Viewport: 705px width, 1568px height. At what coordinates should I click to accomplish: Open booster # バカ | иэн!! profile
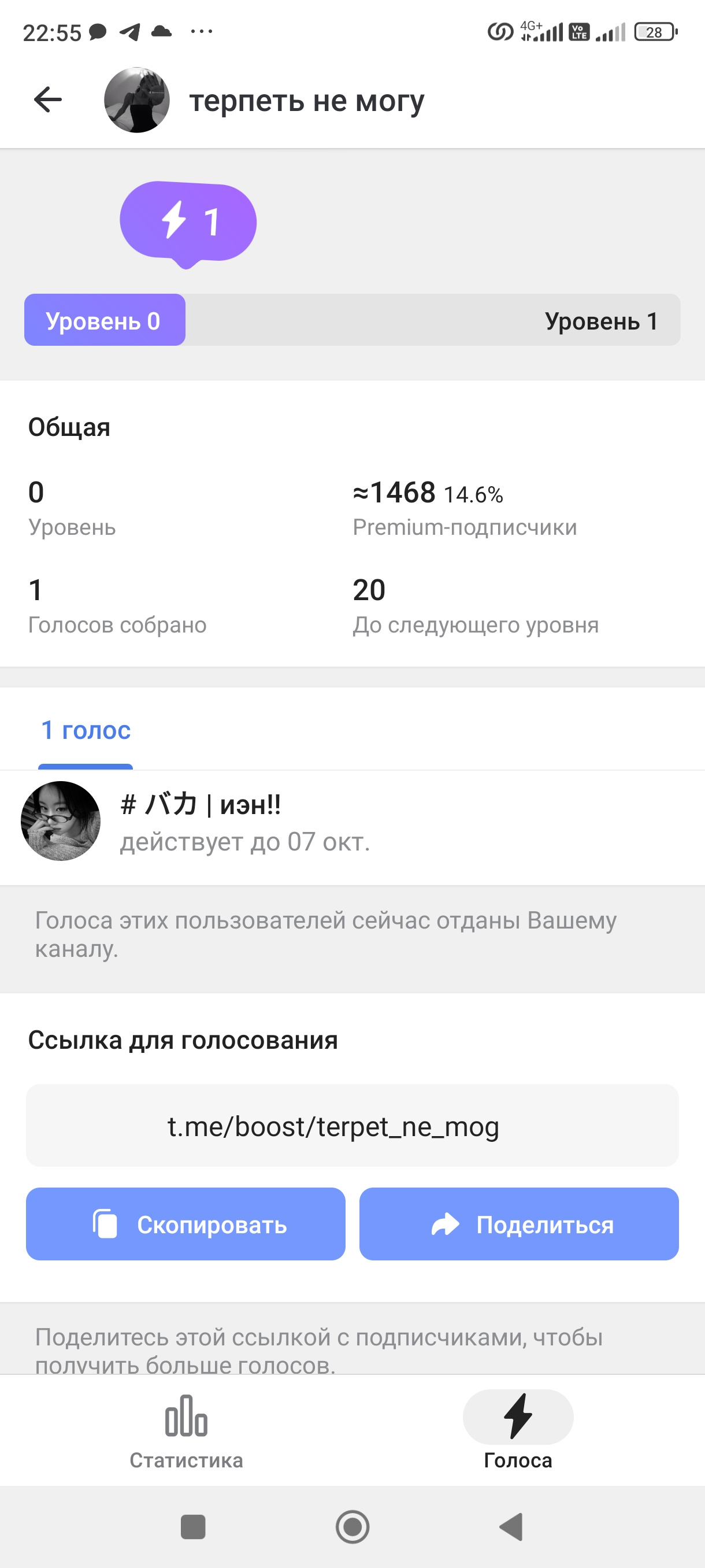[352, 822]
